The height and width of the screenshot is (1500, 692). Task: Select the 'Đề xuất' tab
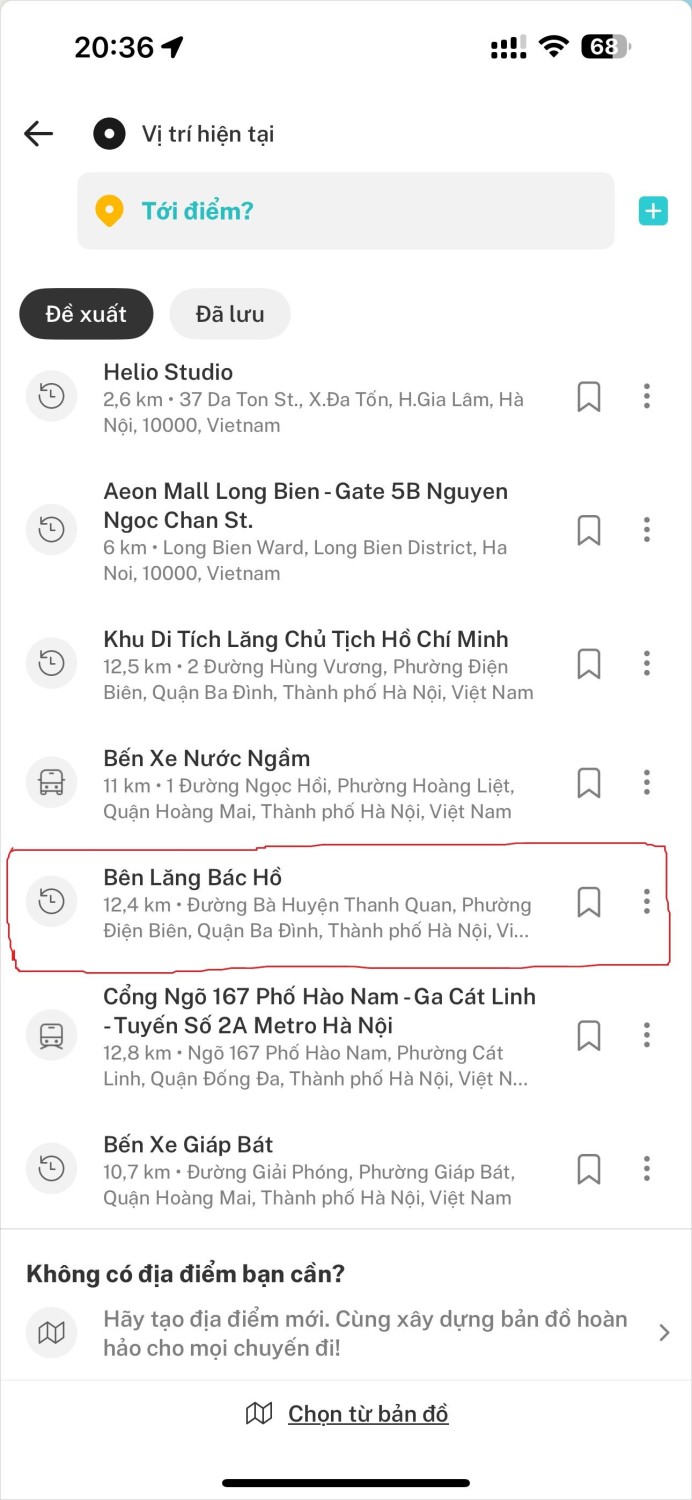click(86, 314)
